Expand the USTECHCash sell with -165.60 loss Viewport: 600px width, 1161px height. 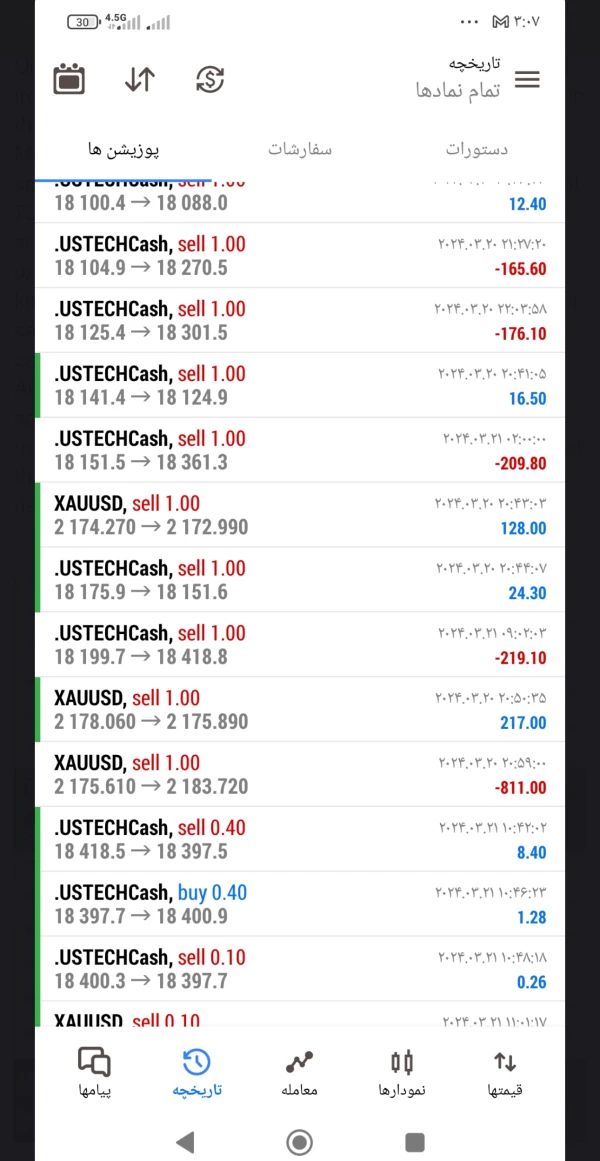(300, 256)
